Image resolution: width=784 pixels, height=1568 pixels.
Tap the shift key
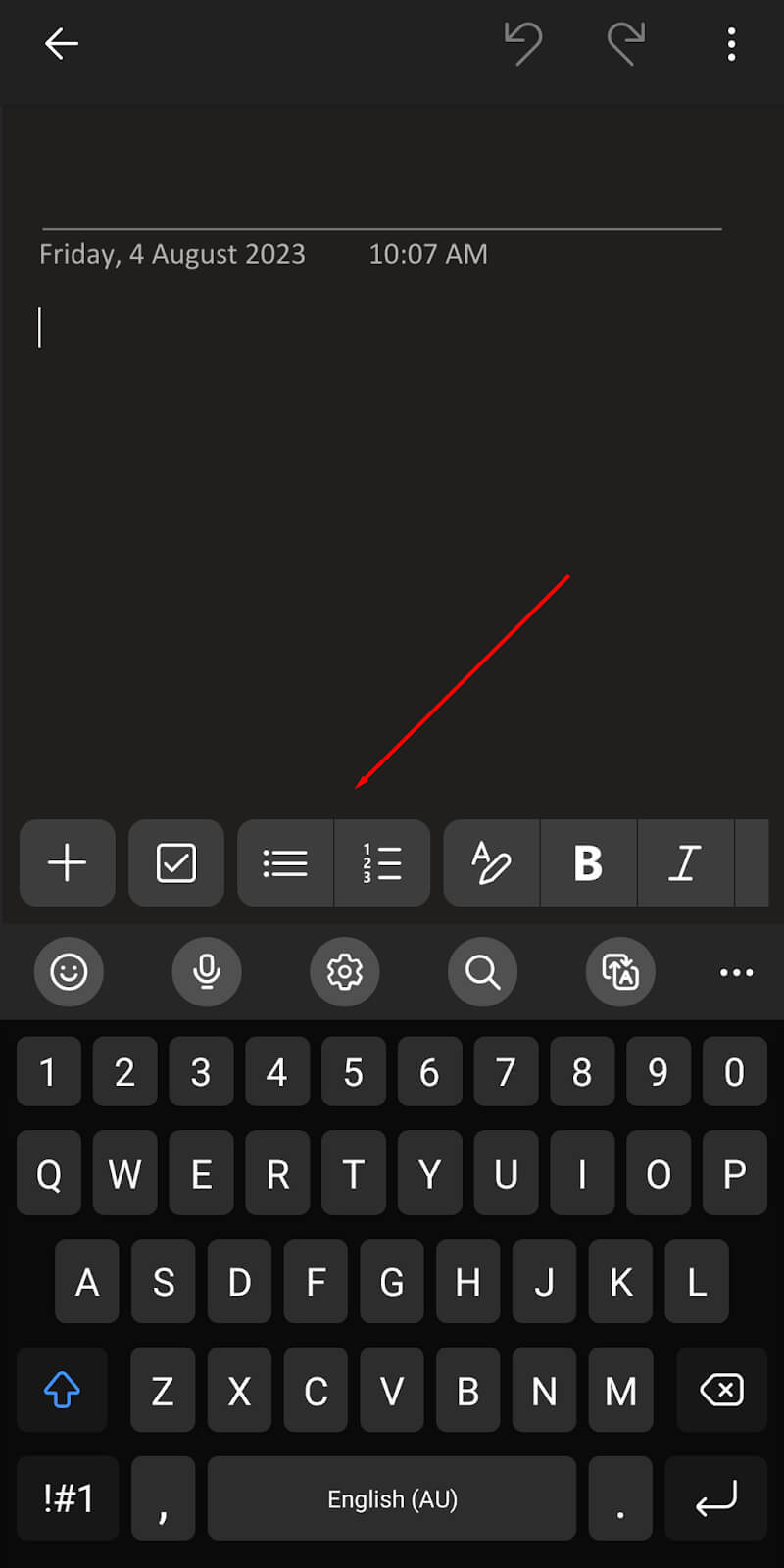62,1390
